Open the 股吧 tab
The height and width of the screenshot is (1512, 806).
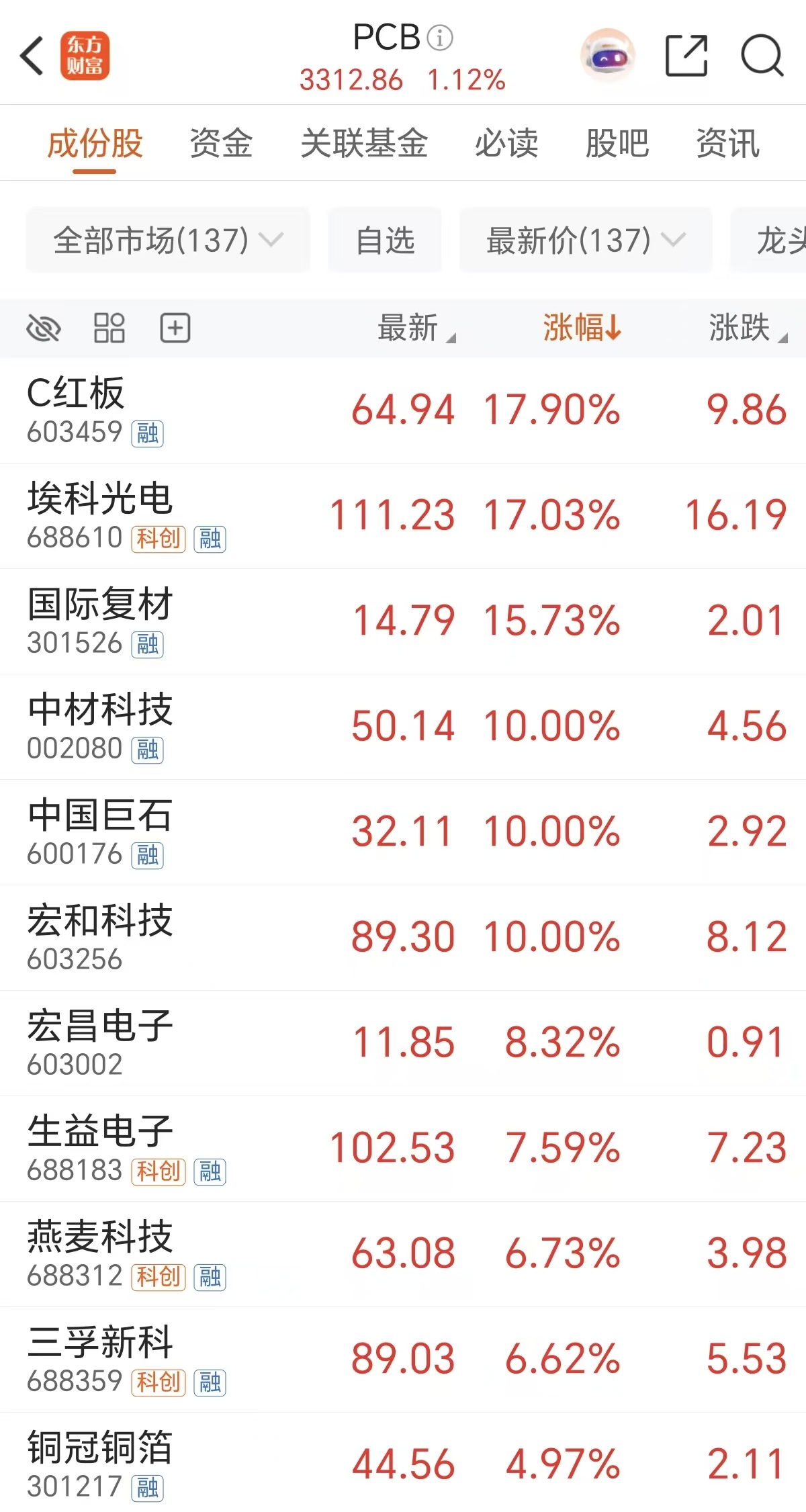(617, 144)
